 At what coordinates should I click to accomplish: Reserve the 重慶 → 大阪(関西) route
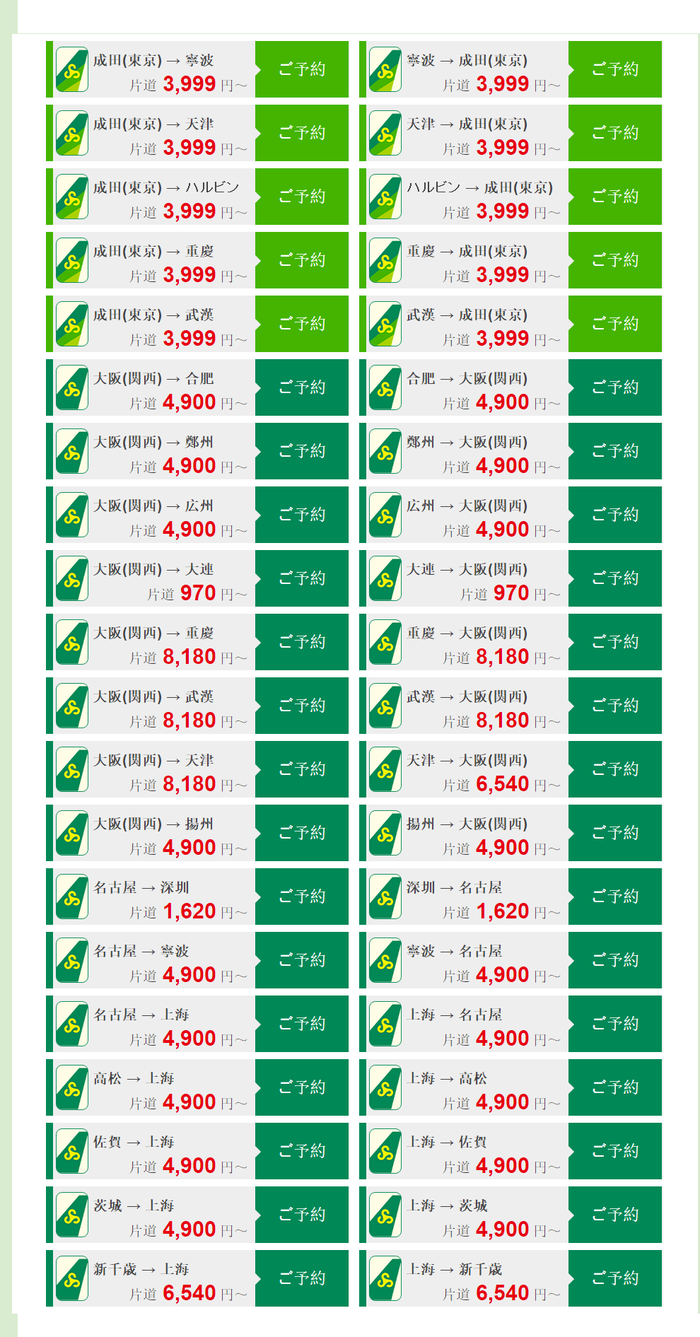(x=614, y=642)
